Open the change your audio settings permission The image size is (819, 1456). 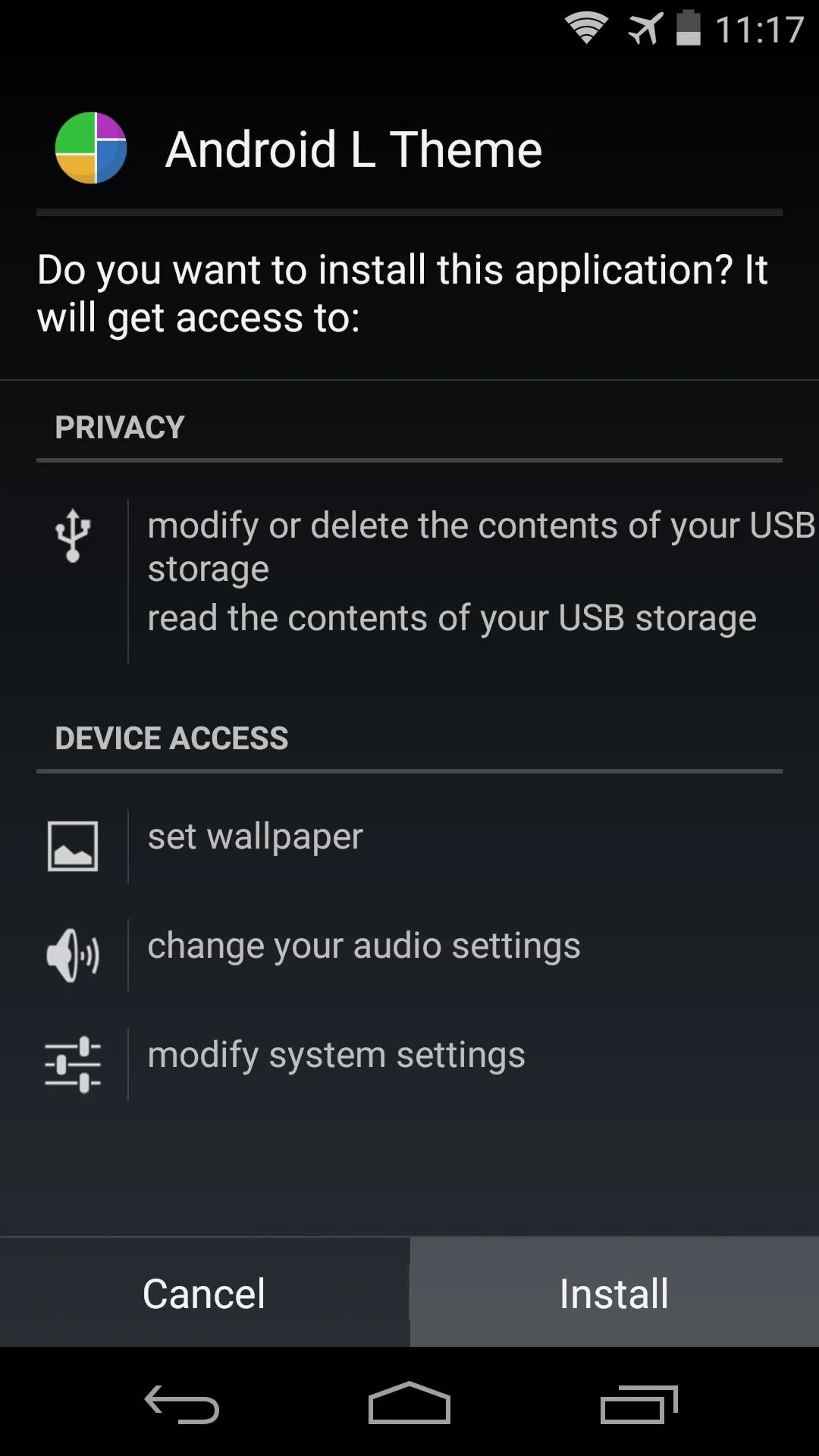(409, 955)
